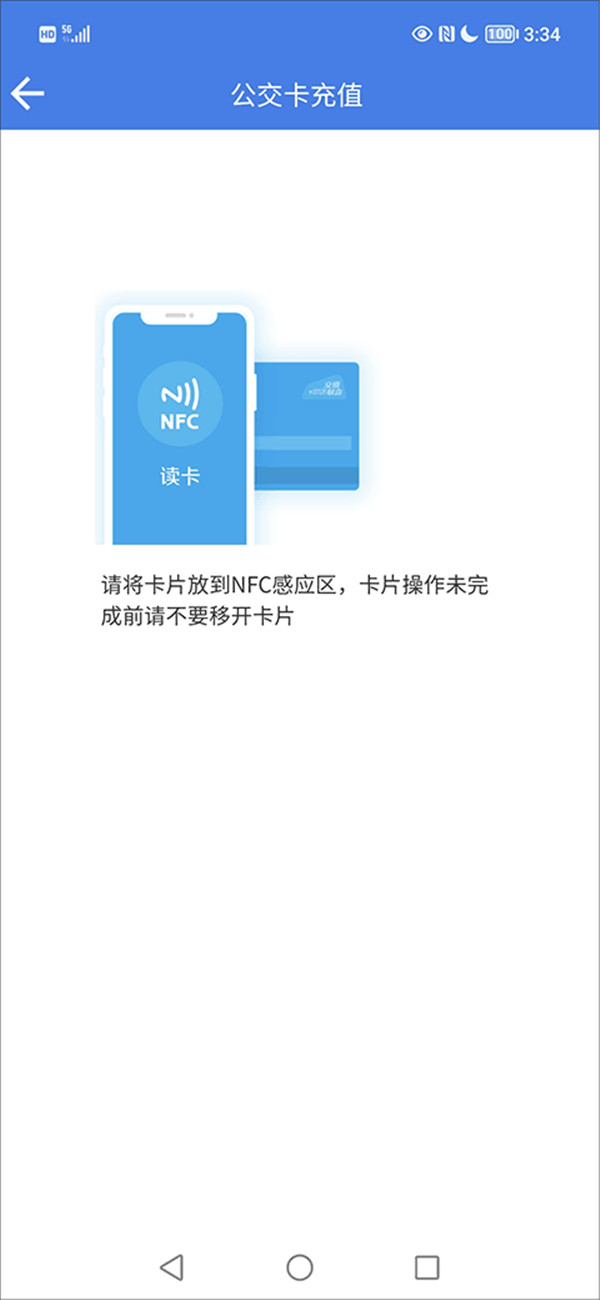Go to the home screen
600x1300 pixels.
coord(300,1267)
